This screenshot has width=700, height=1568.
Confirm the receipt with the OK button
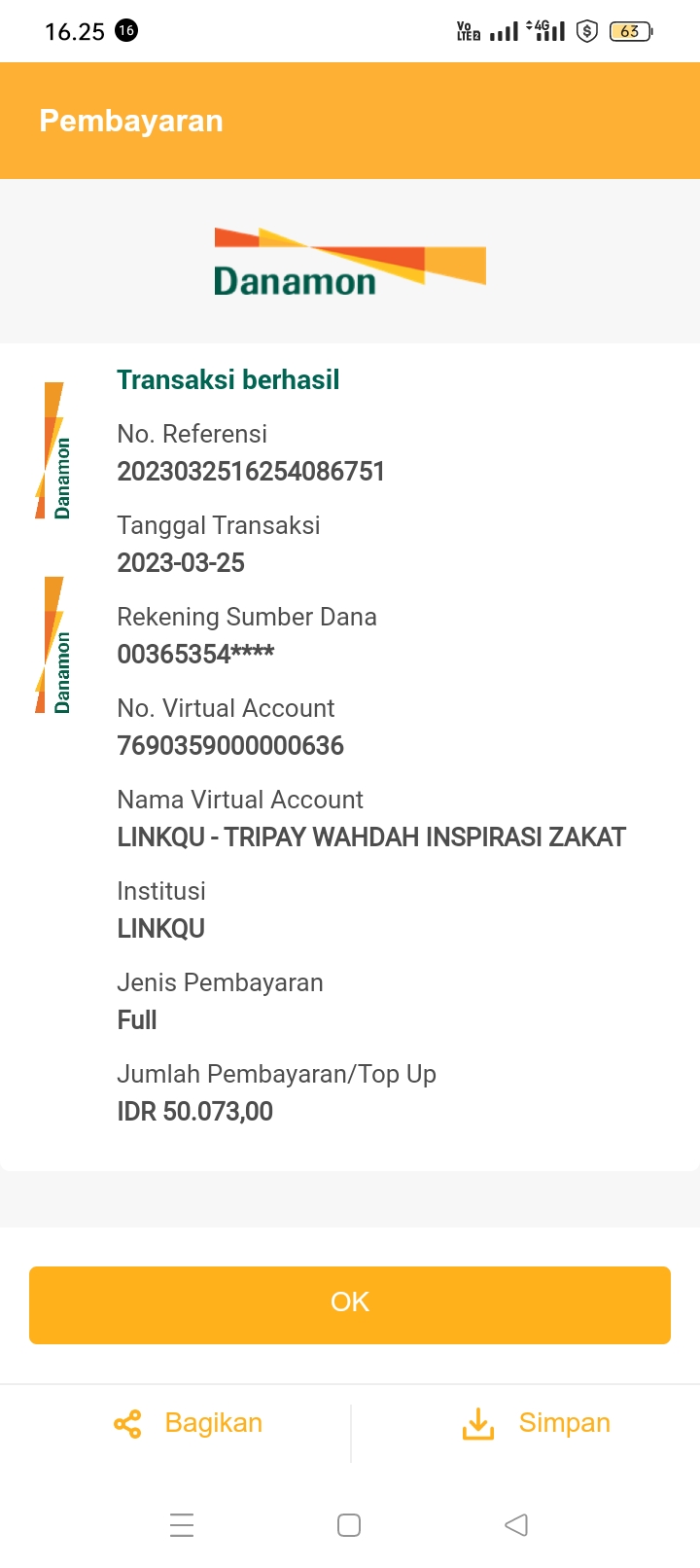pyautogui.click(x=350, y=1304)
